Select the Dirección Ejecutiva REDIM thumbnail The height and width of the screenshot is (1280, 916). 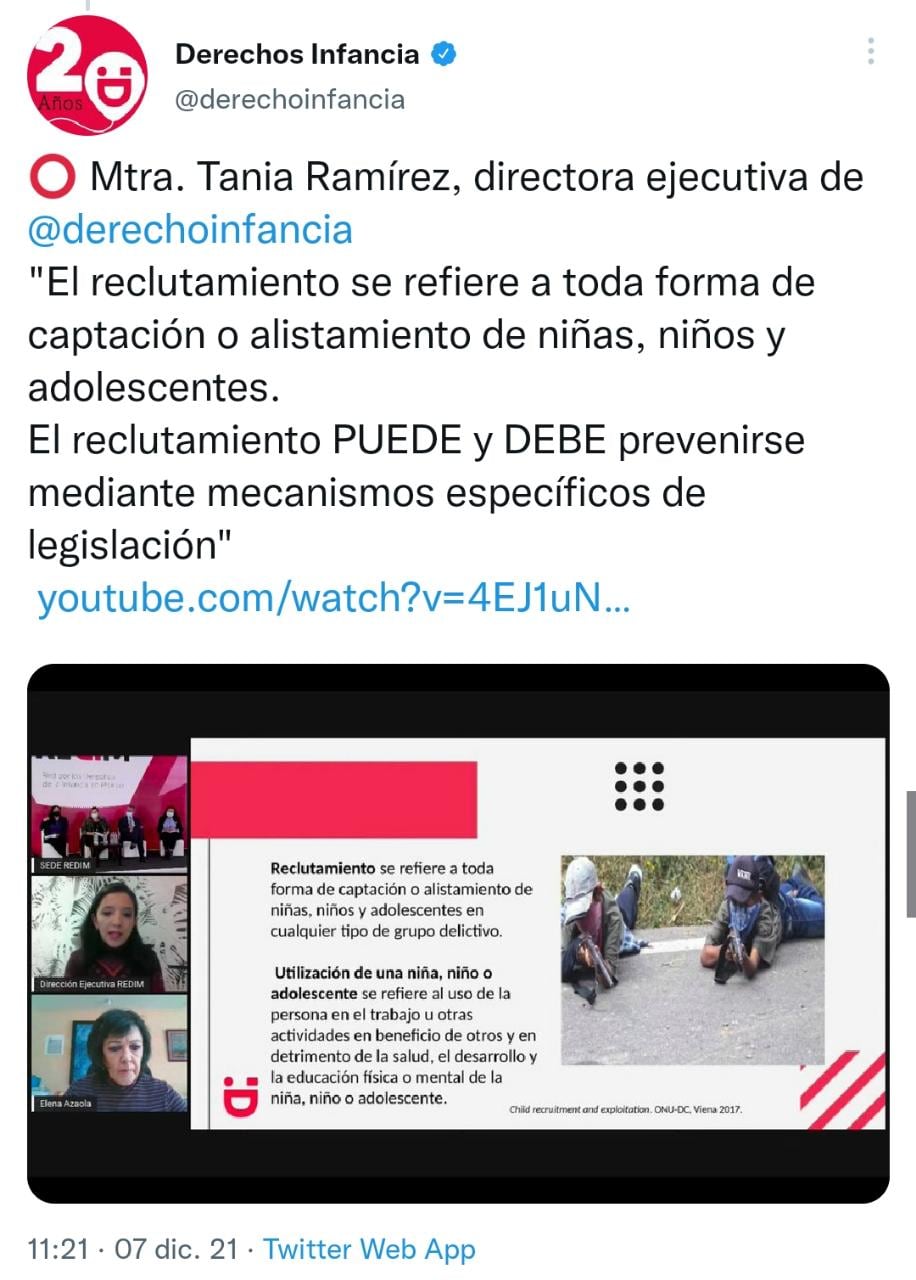click(110, 935)
